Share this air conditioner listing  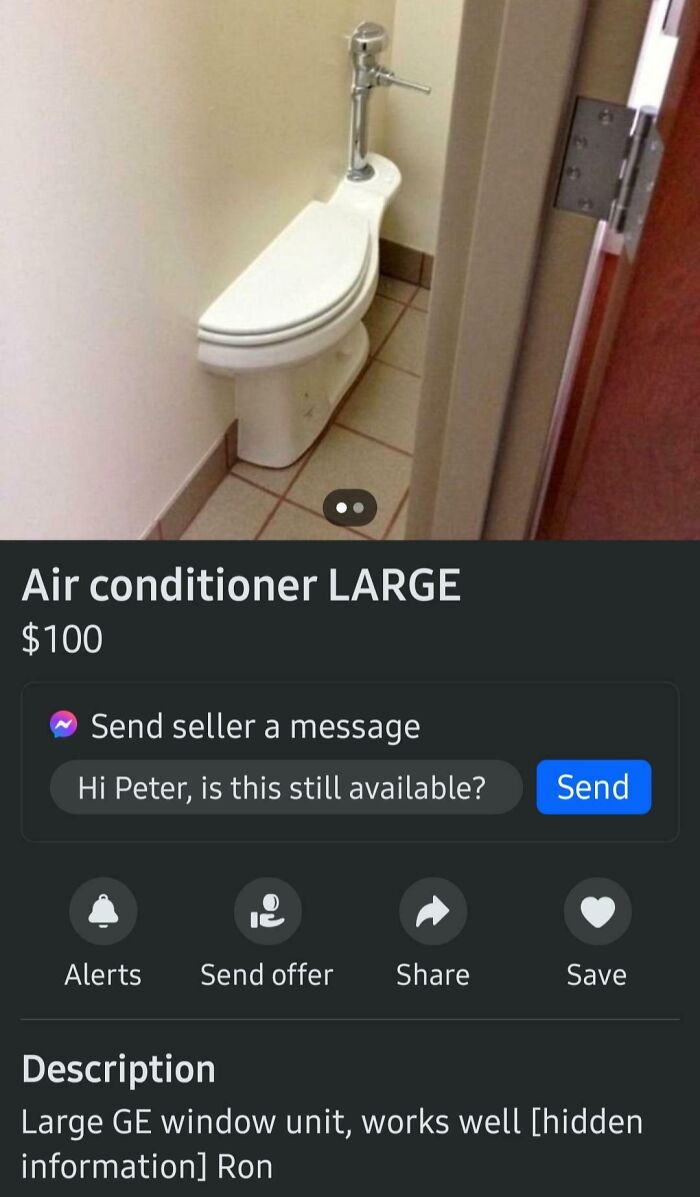(432, 911)
